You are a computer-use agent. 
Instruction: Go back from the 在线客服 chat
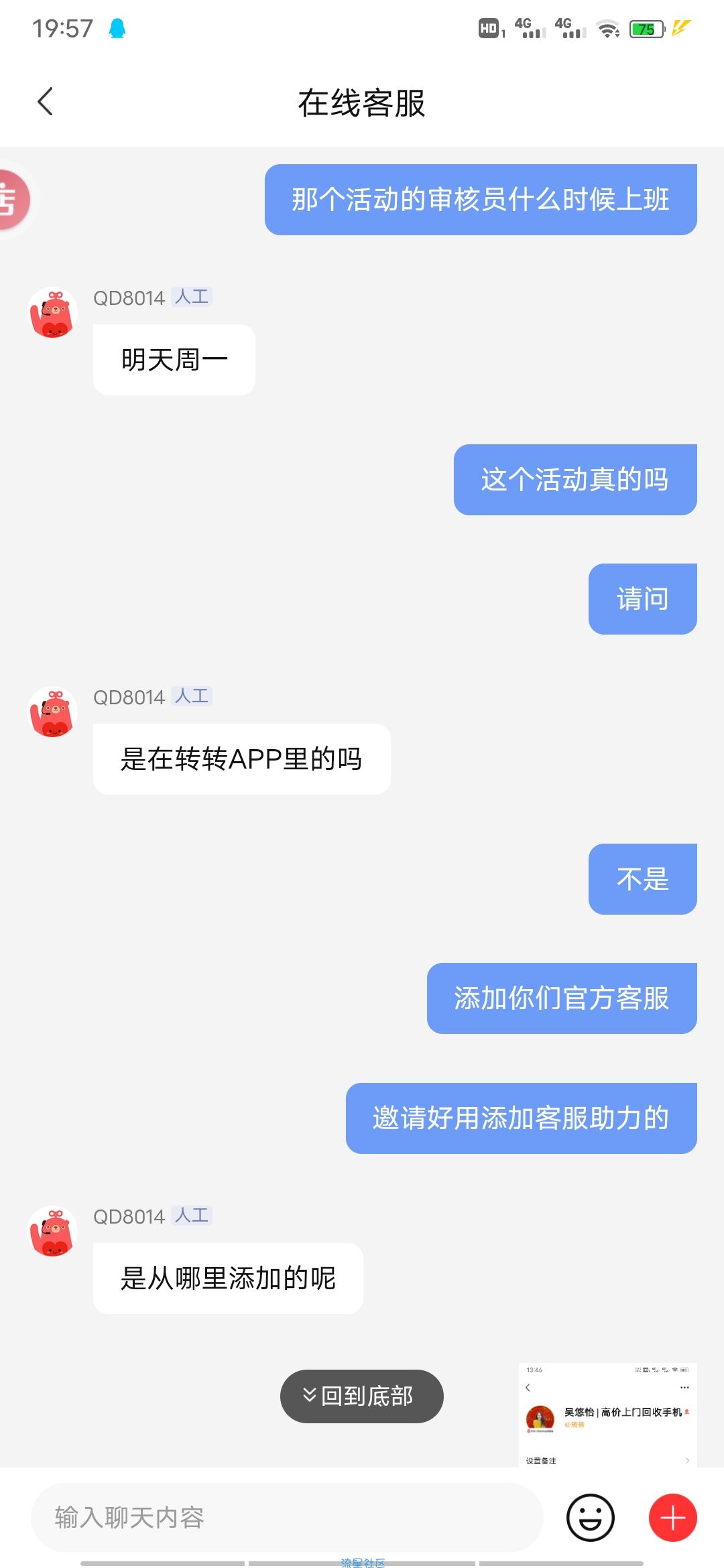[x=45, y=102]
